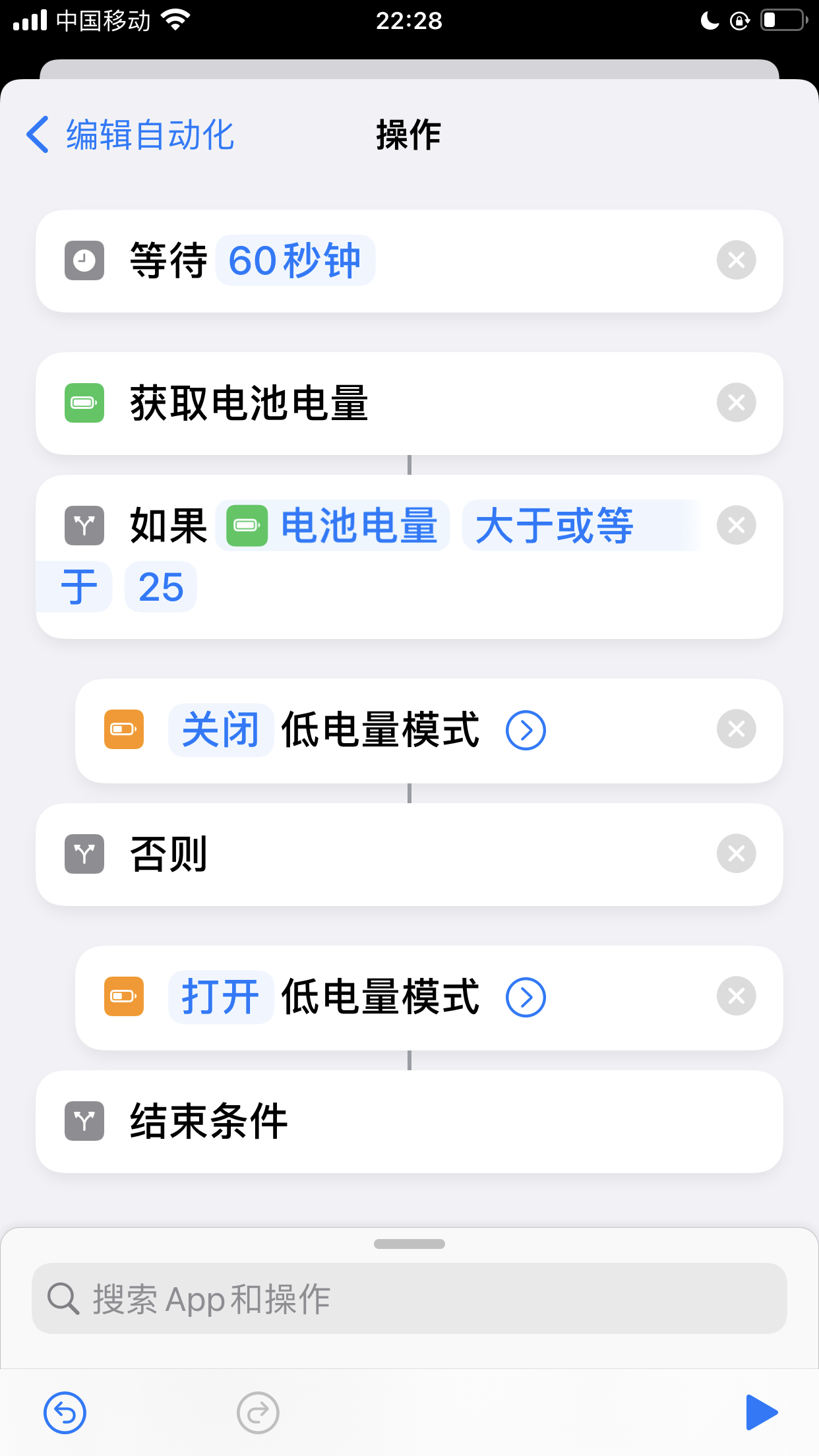
Task: Remove the 等待 action
Action: click(736, 260)
